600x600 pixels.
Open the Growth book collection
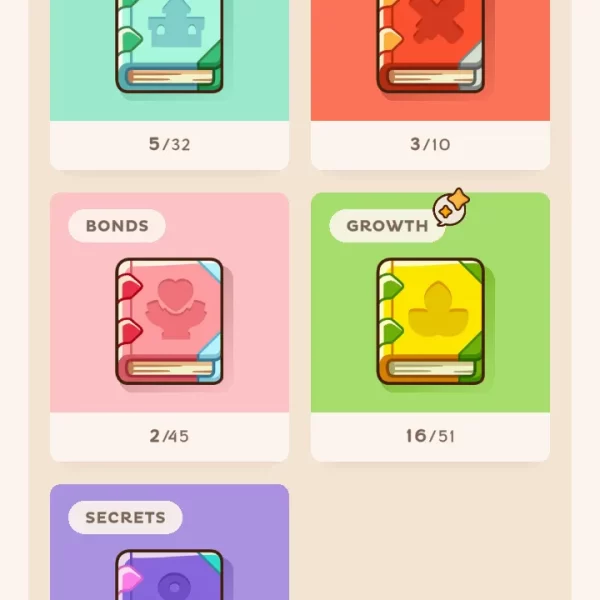point(430,322)
